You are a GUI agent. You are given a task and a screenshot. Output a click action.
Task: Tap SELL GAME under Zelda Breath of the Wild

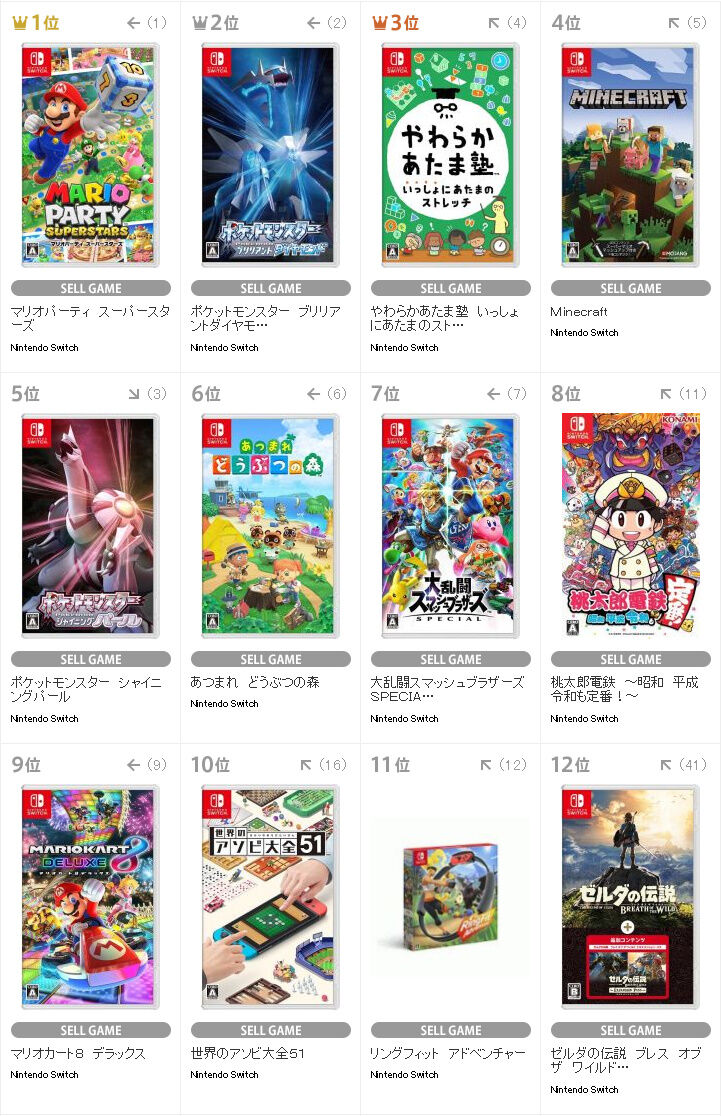coord(631,1030)
